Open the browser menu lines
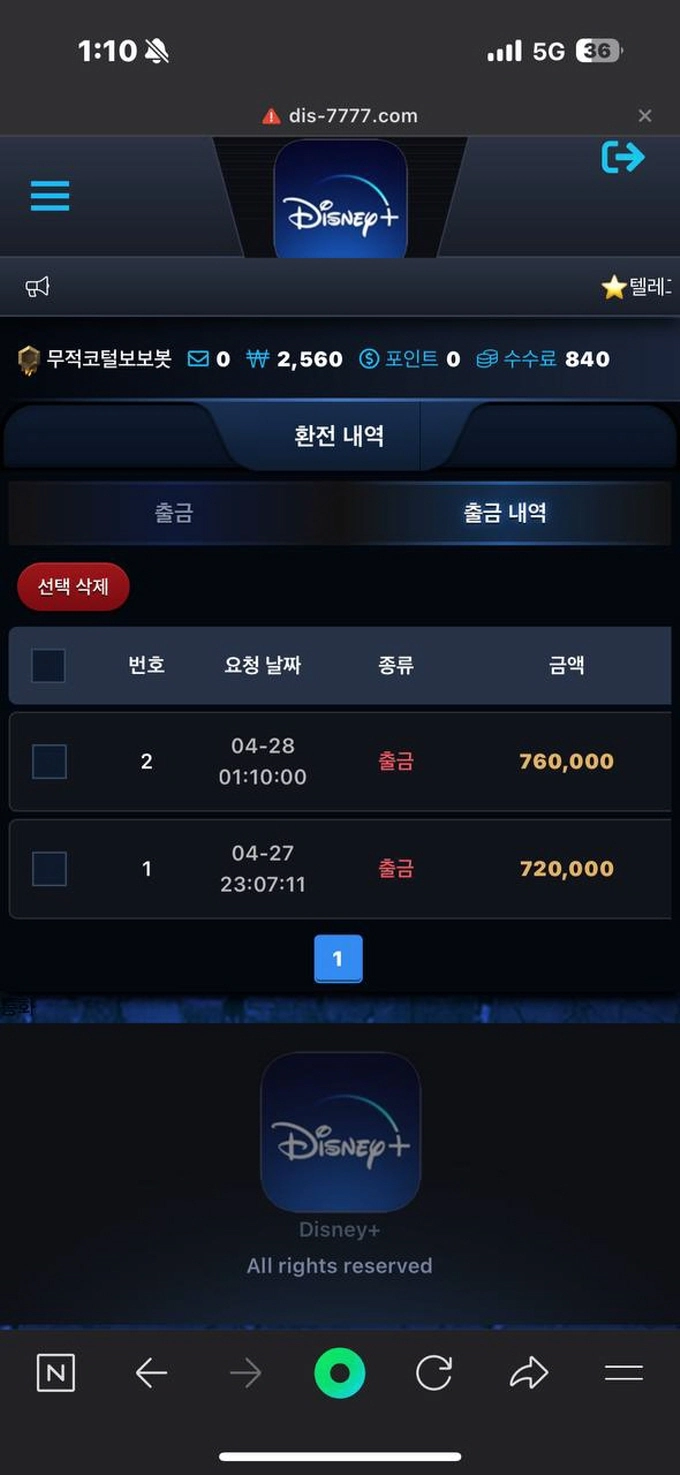Viewport: 680px width, 1475px height. pos(623,1373)
